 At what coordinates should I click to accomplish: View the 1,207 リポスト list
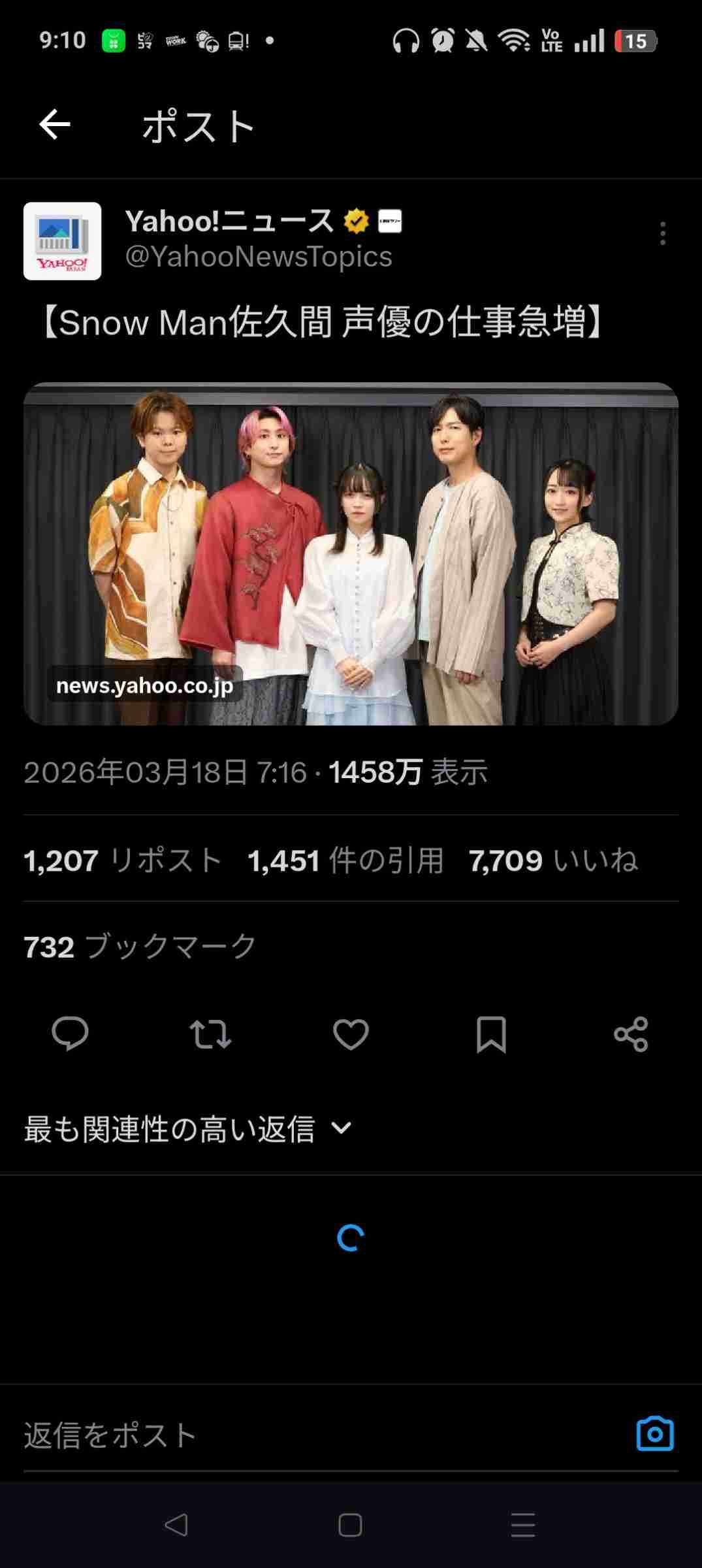[x=123, y=860]
